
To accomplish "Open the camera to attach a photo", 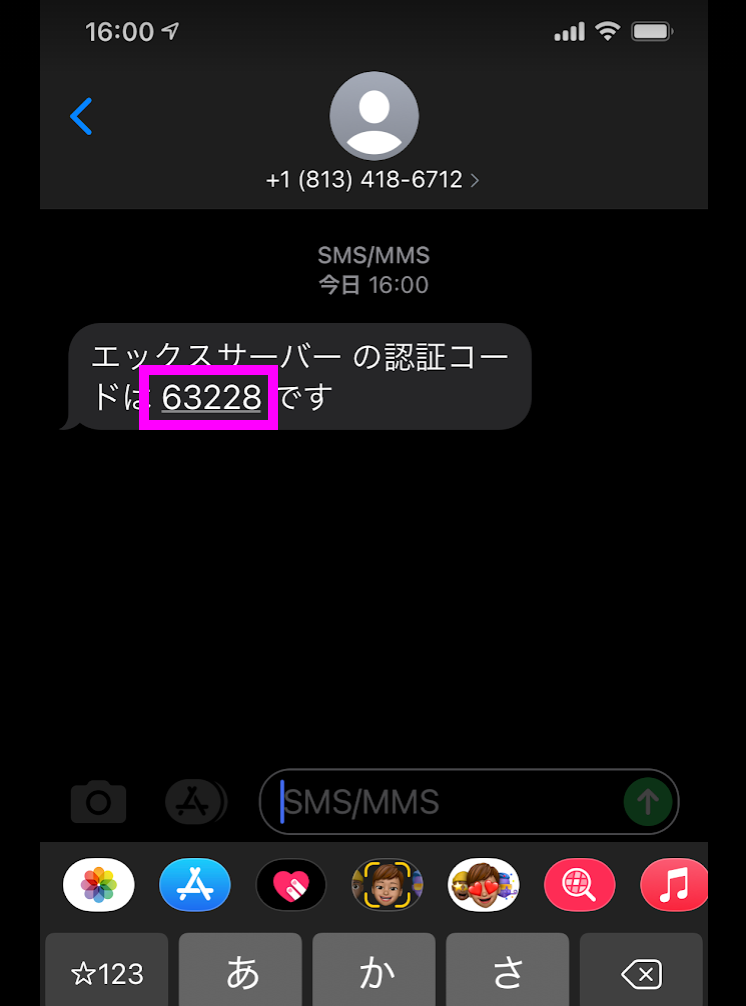I will (x=98, y=801).
